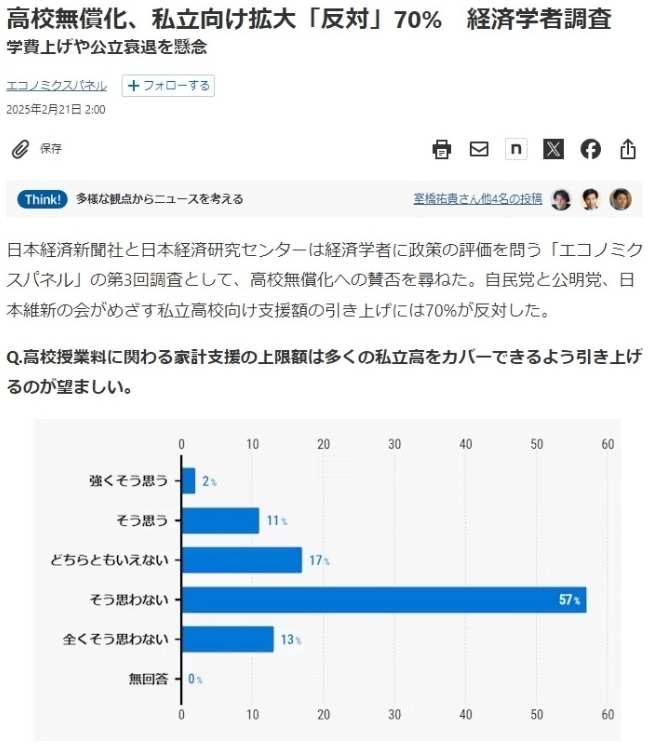Follow the エコノミクスパネル topic
The image size is (657, 753).
tap(168, 86)
